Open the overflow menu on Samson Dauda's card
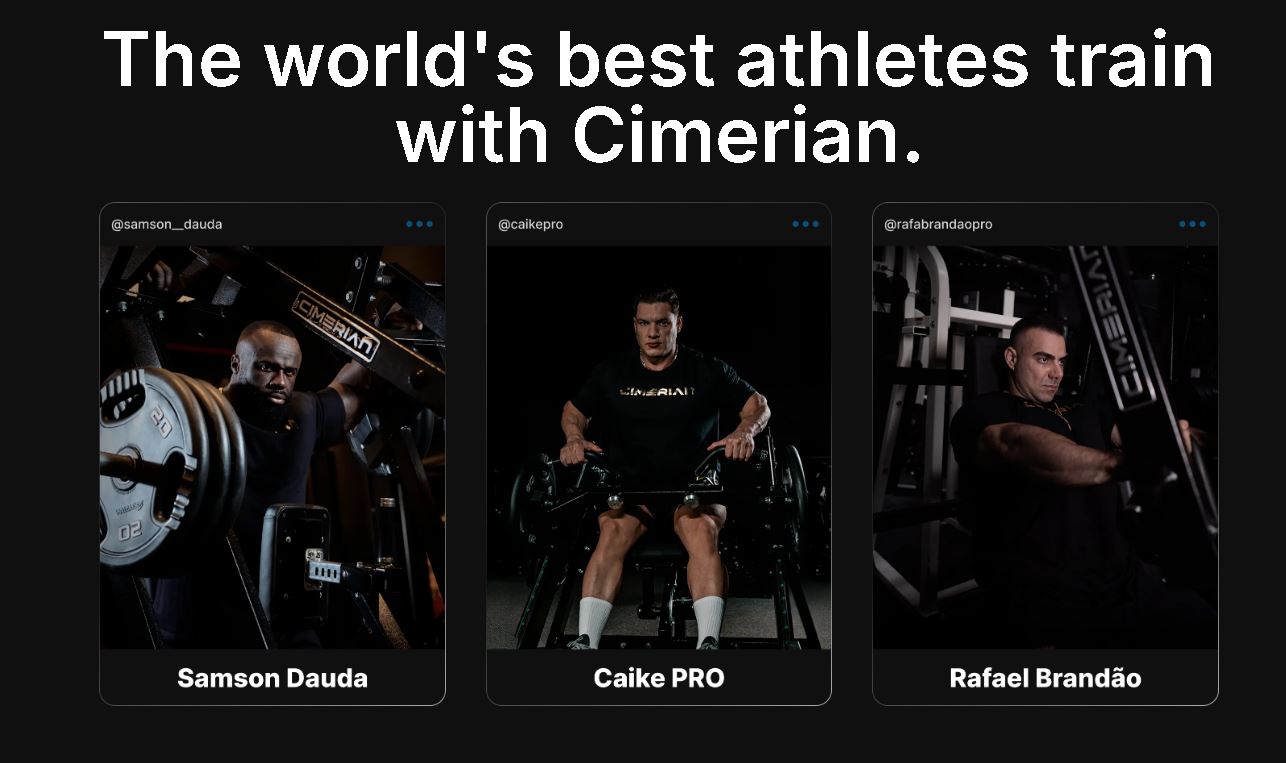This screenshot has width=1286, height=763. pos(419,224)
